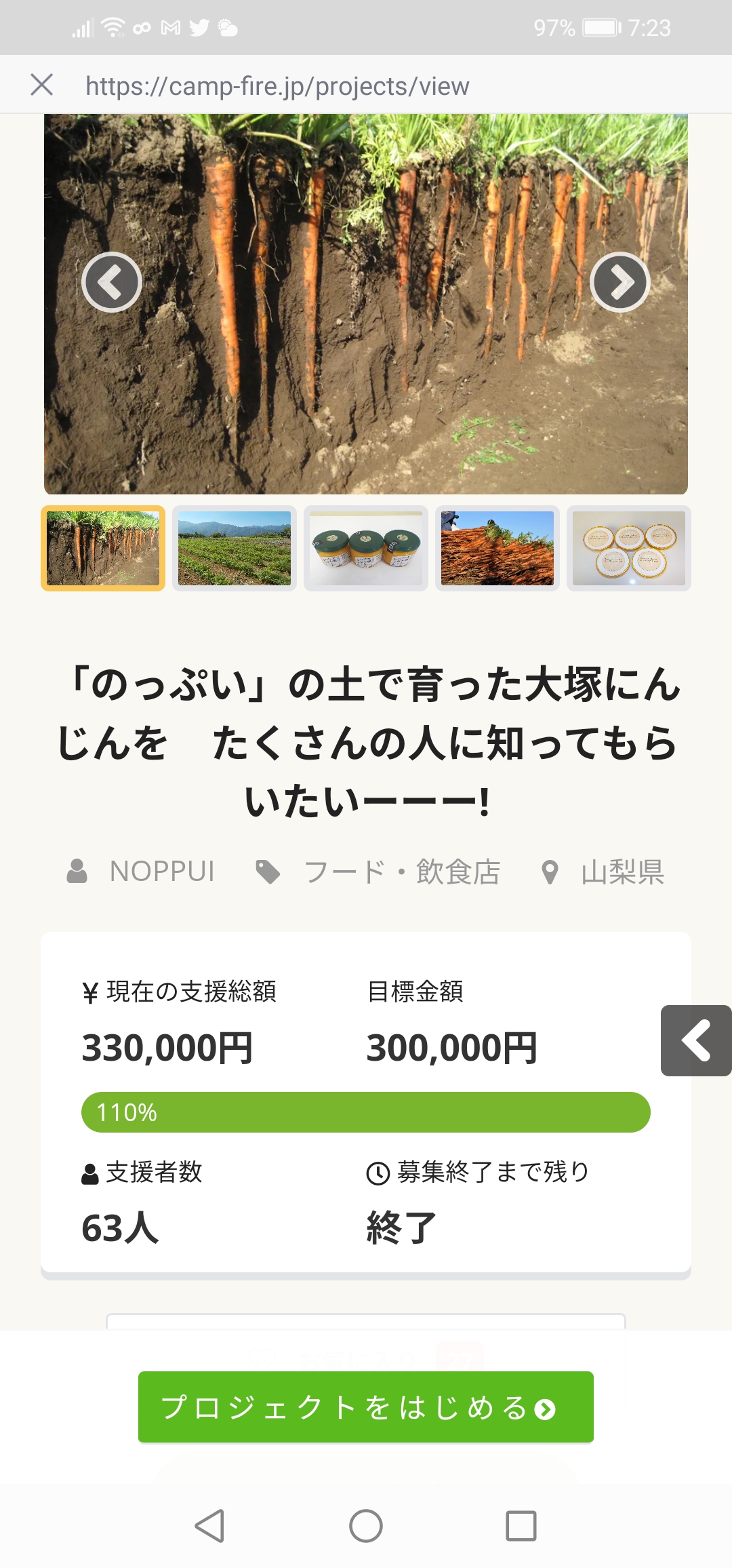The width and height of the screenshot is (732, 1568).
Task: Show the next carousel photo
Action: pos(619,282)
